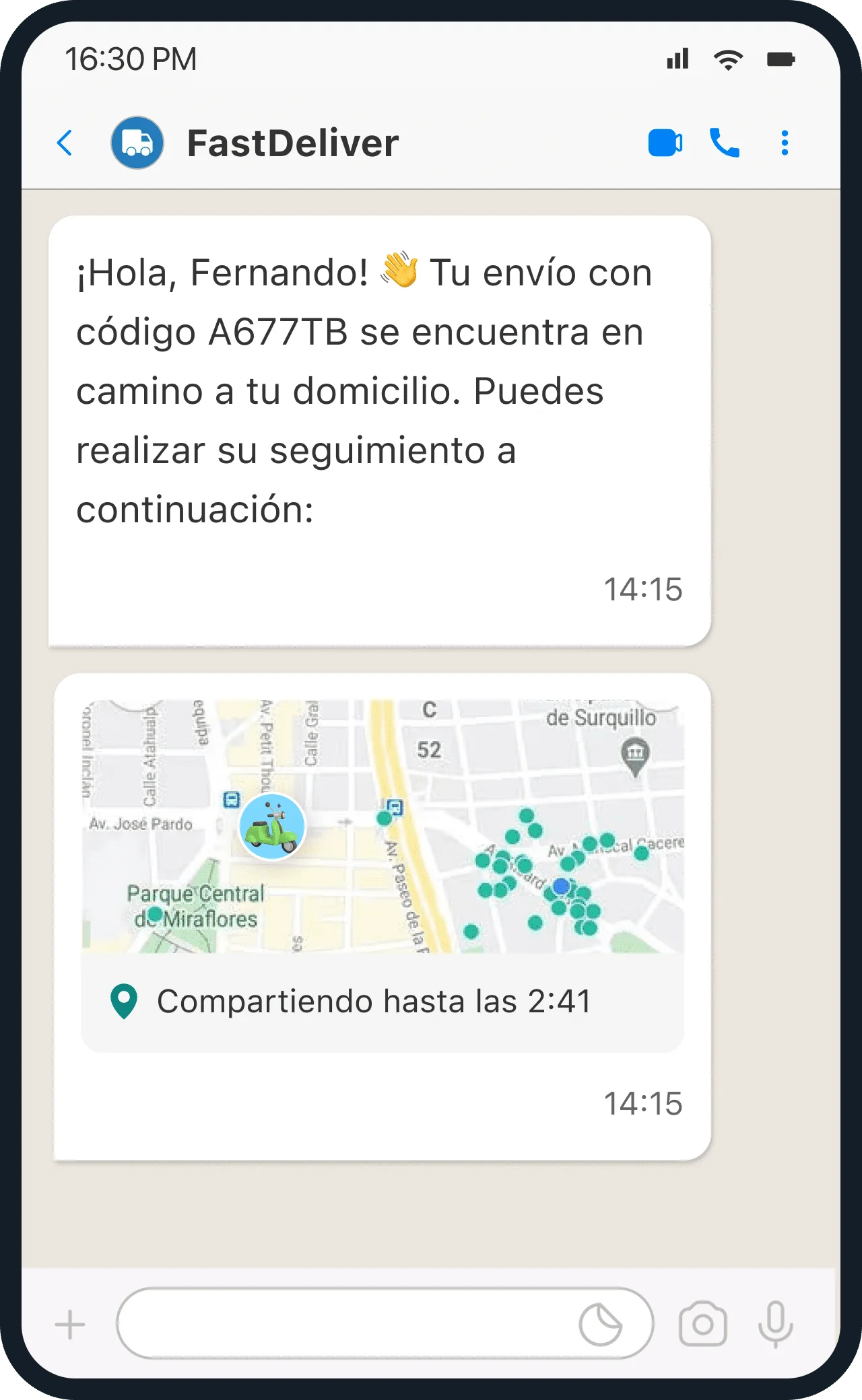Start a video call with FastDeliver
The width and height of the screenshot is (862, 1400).
[x=665, y=143]
